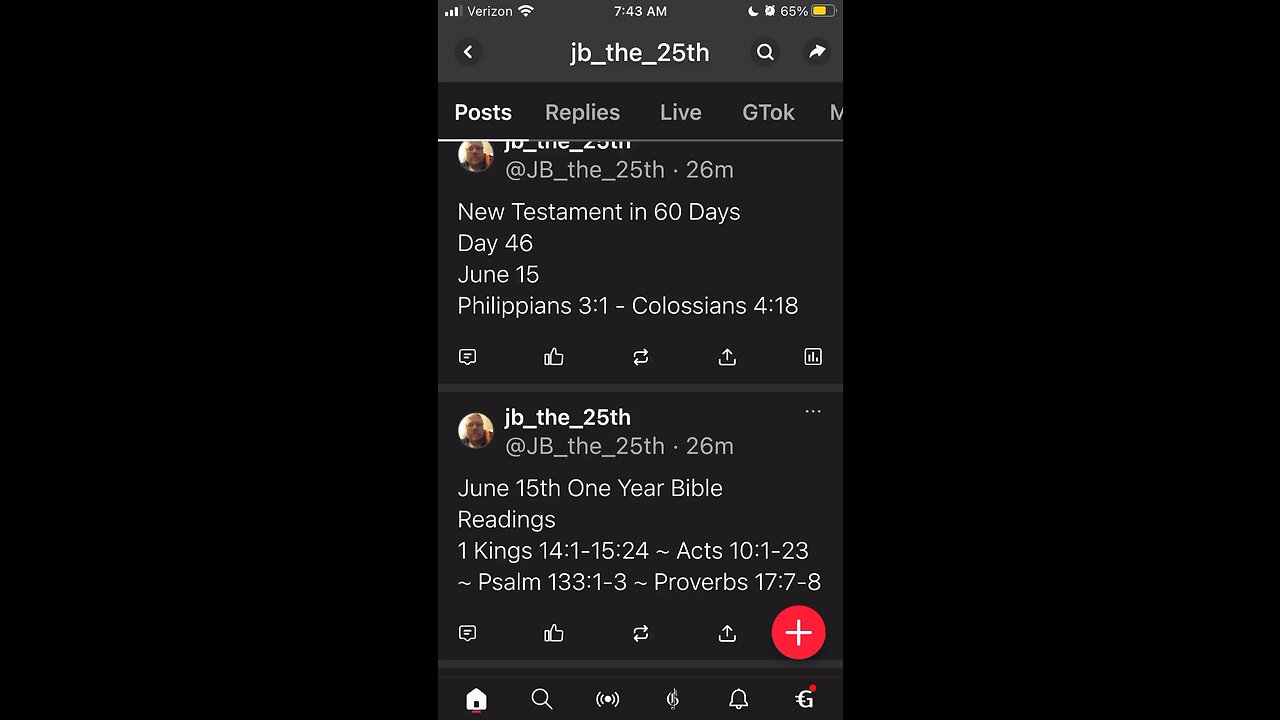Open search from the bottom navigation
1280x720 pixels.
[x=541, y=699]
